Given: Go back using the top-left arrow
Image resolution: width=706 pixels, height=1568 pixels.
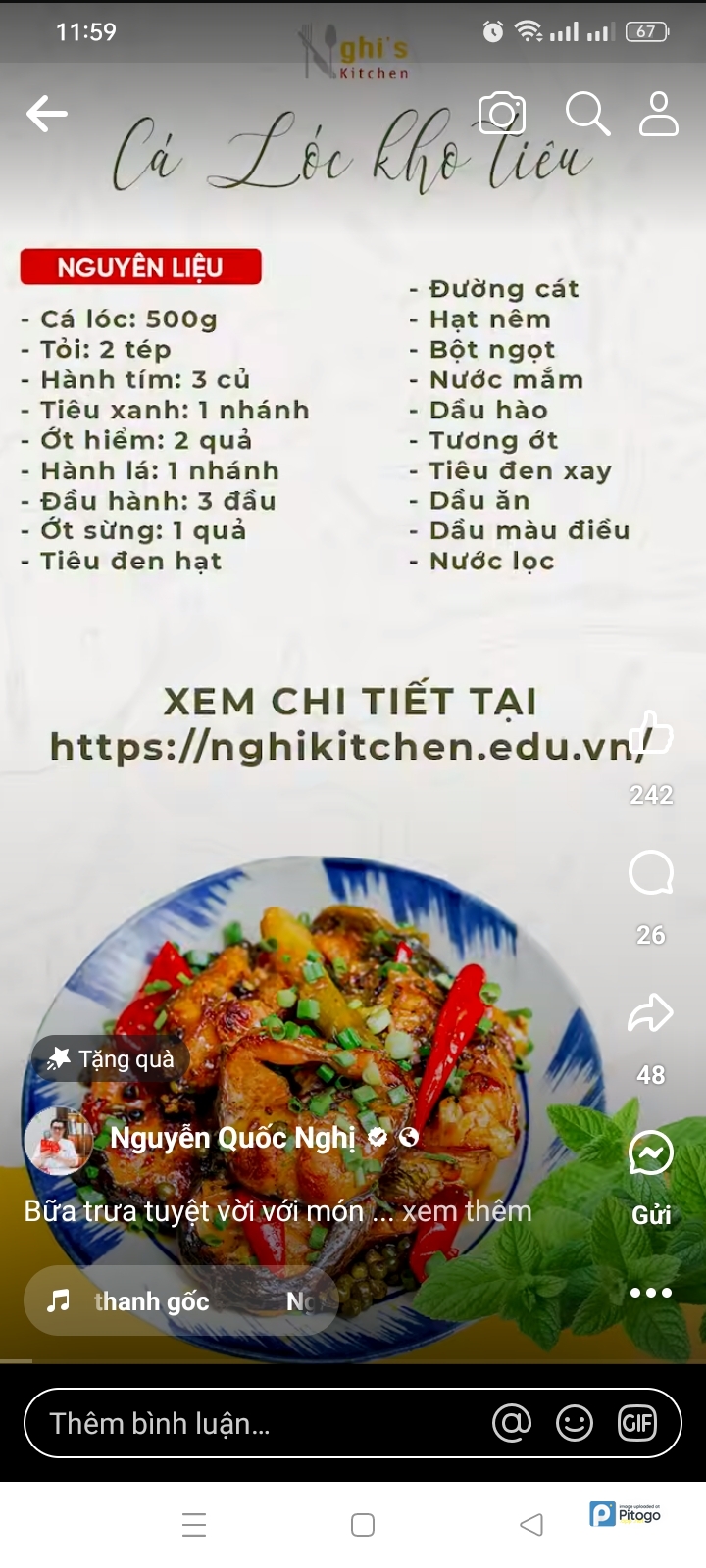Looking at the screenshot, I should coord(46,115).
